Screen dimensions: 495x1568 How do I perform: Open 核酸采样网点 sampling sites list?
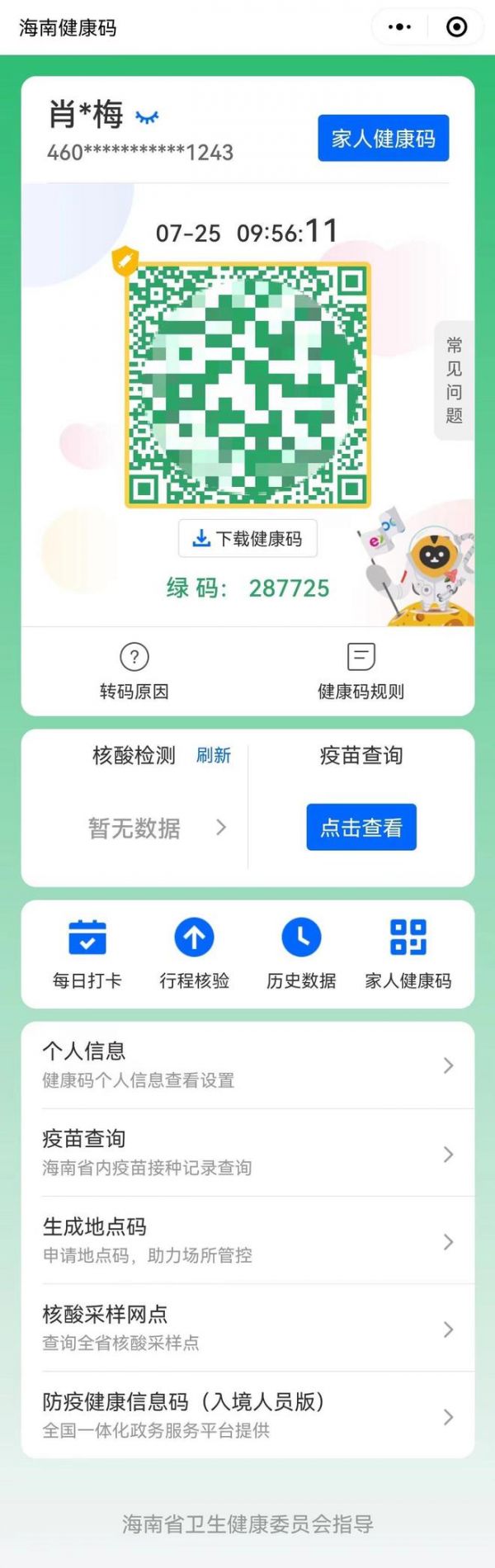point(247,1327)
